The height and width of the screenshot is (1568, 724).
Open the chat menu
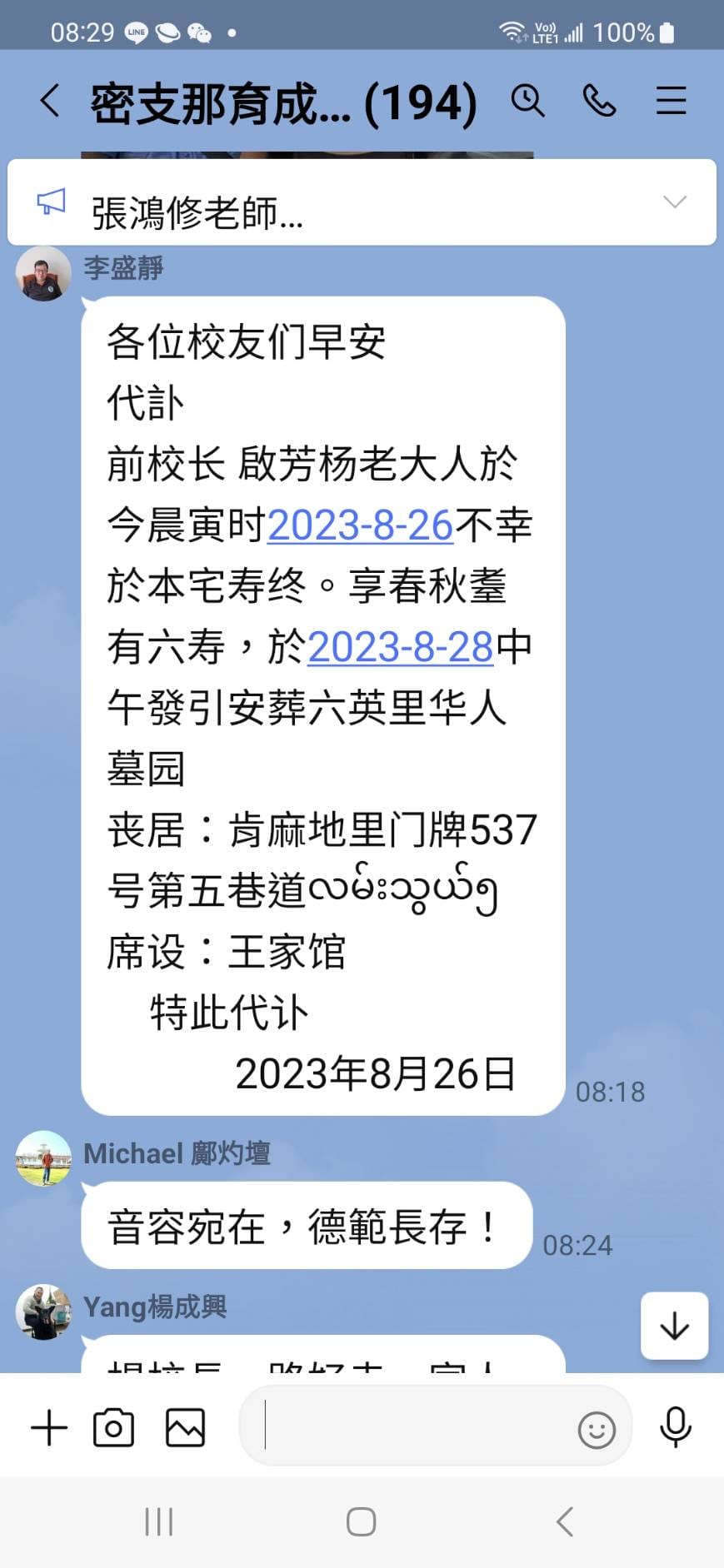[671, 102]
